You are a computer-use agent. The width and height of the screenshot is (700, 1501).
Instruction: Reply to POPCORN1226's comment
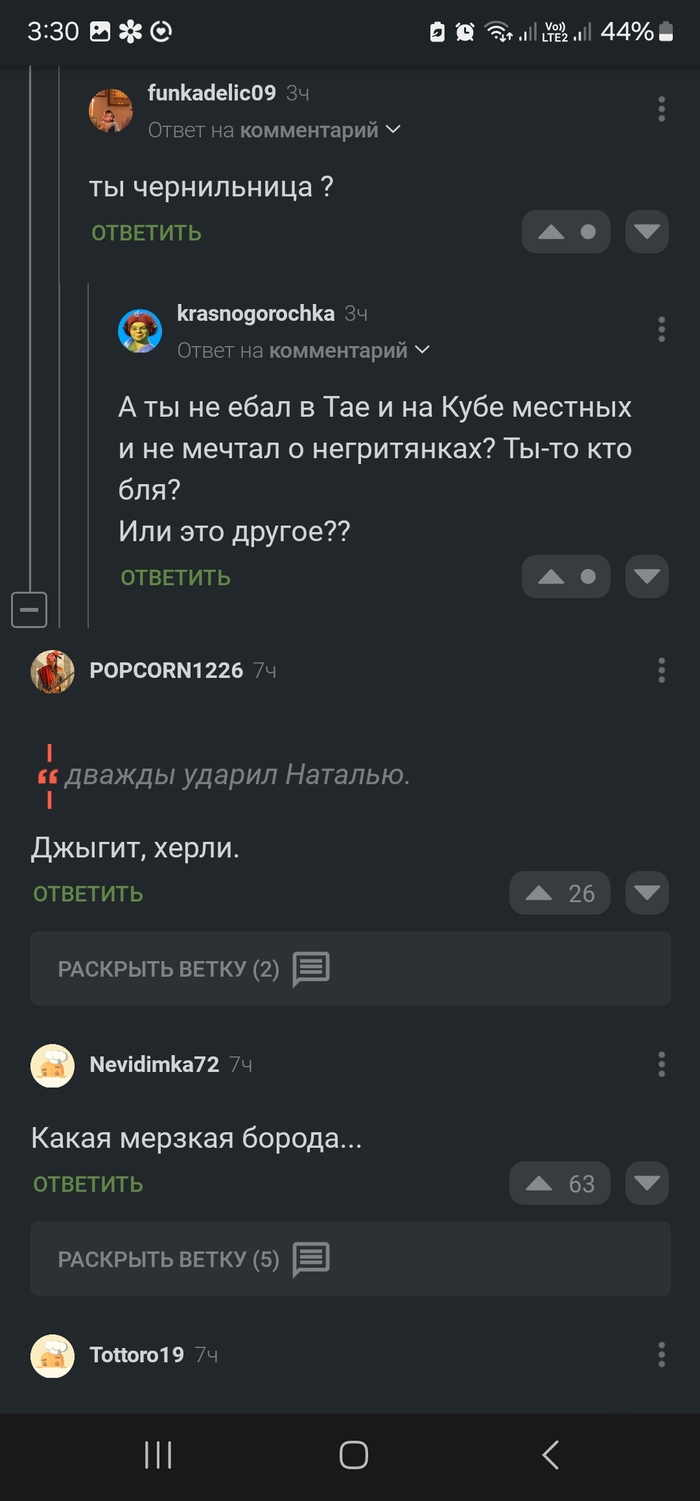(x=88, y=894)
